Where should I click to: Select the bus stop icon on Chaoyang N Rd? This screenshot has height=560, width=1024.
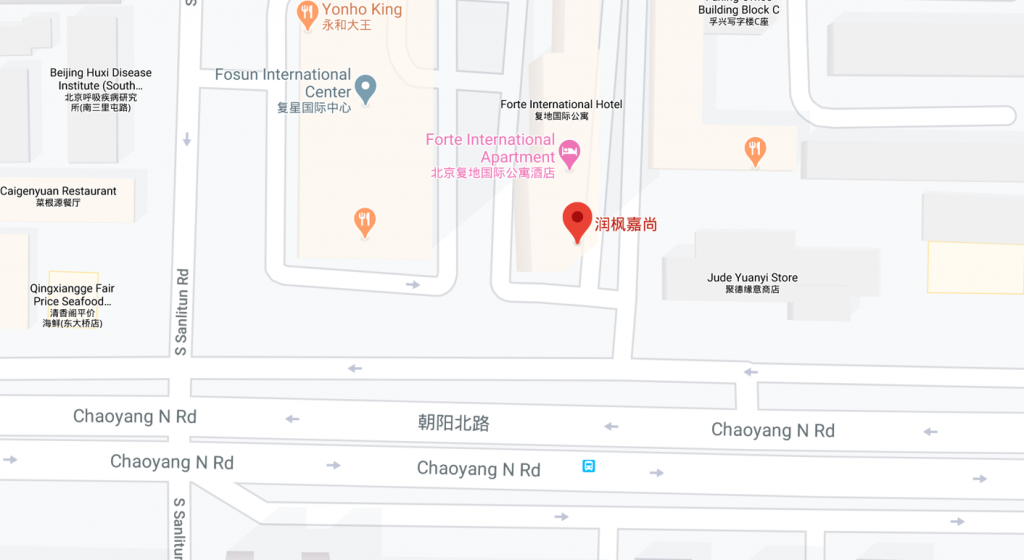coord(589,466)
